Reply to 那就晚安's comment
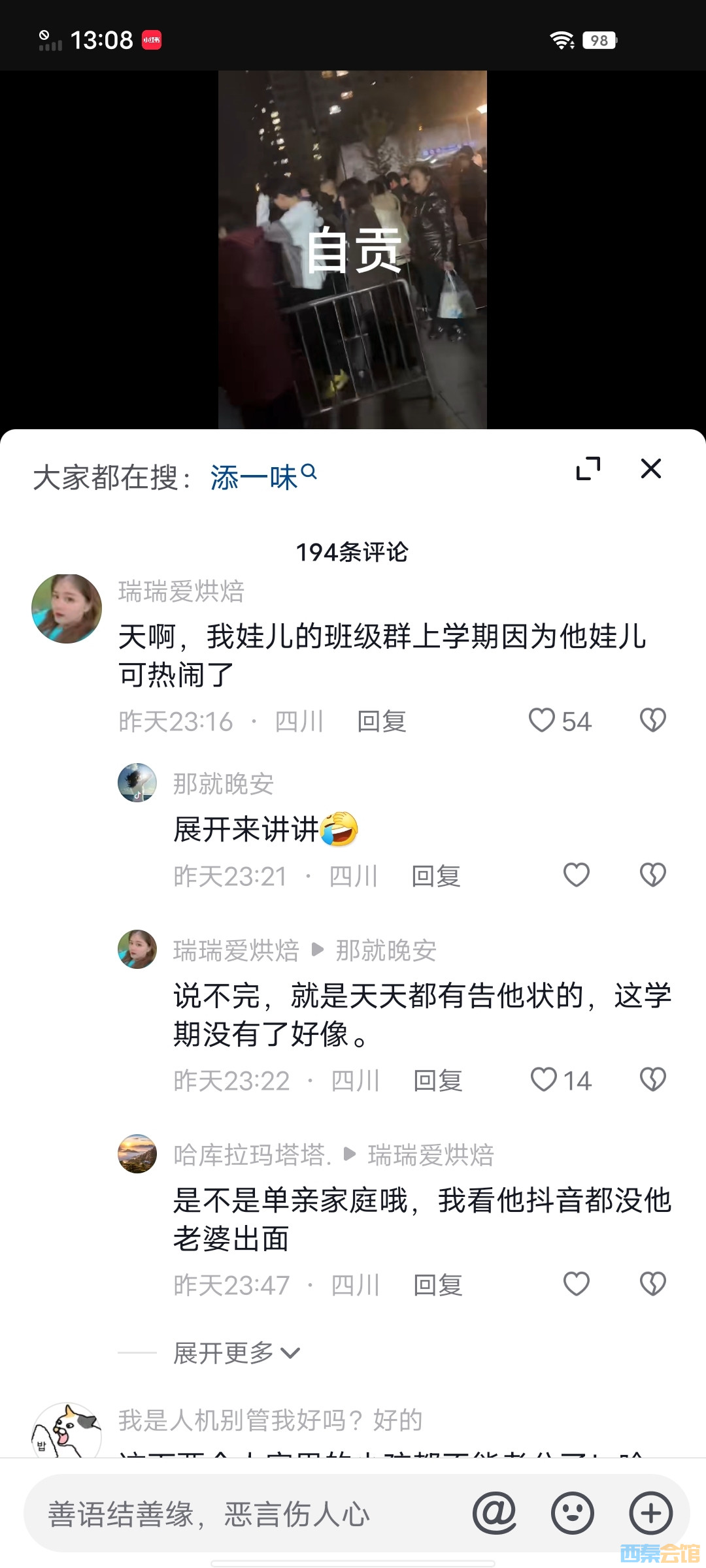The height and width of the screenshot is (1568, 706). click(436, 877)
